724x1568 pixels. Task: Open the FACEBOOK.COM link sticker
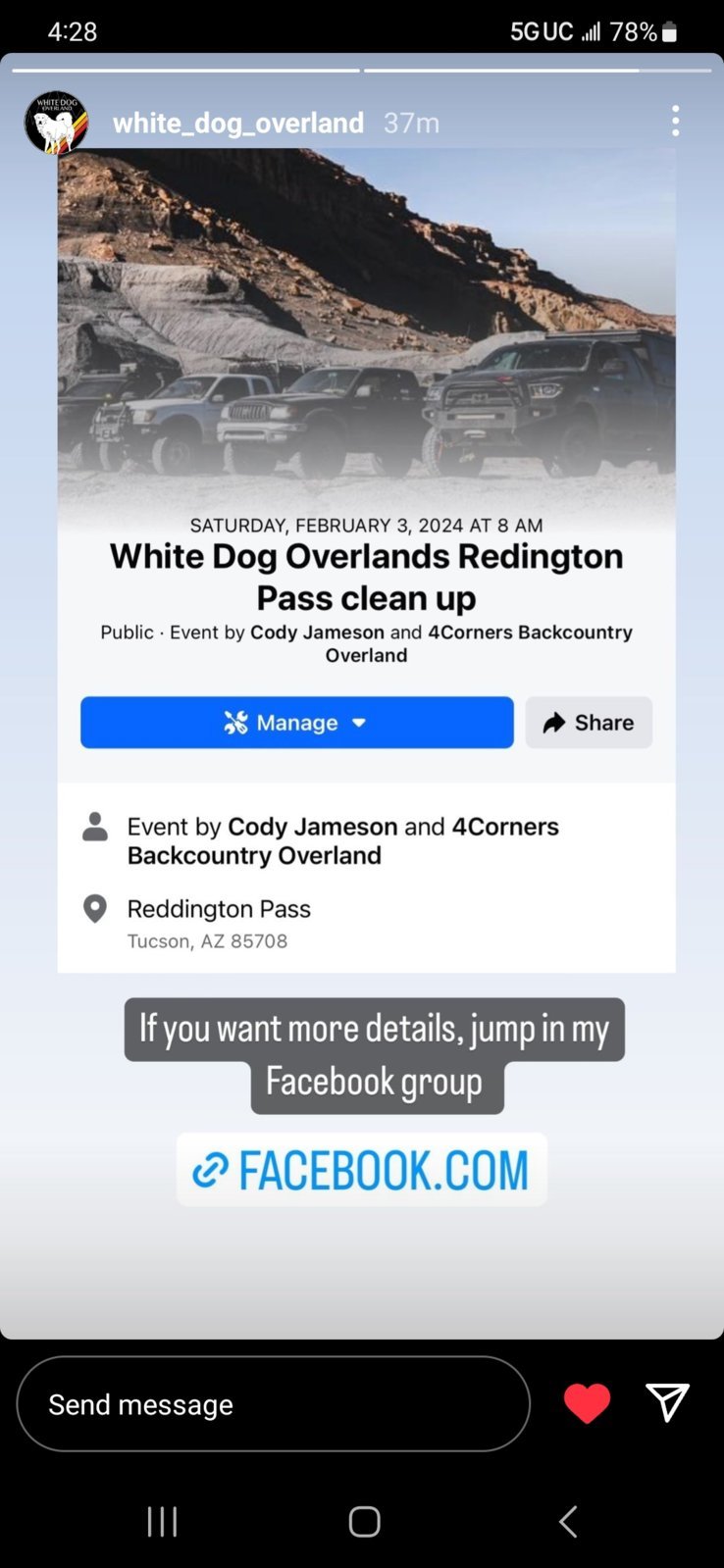361,1170
